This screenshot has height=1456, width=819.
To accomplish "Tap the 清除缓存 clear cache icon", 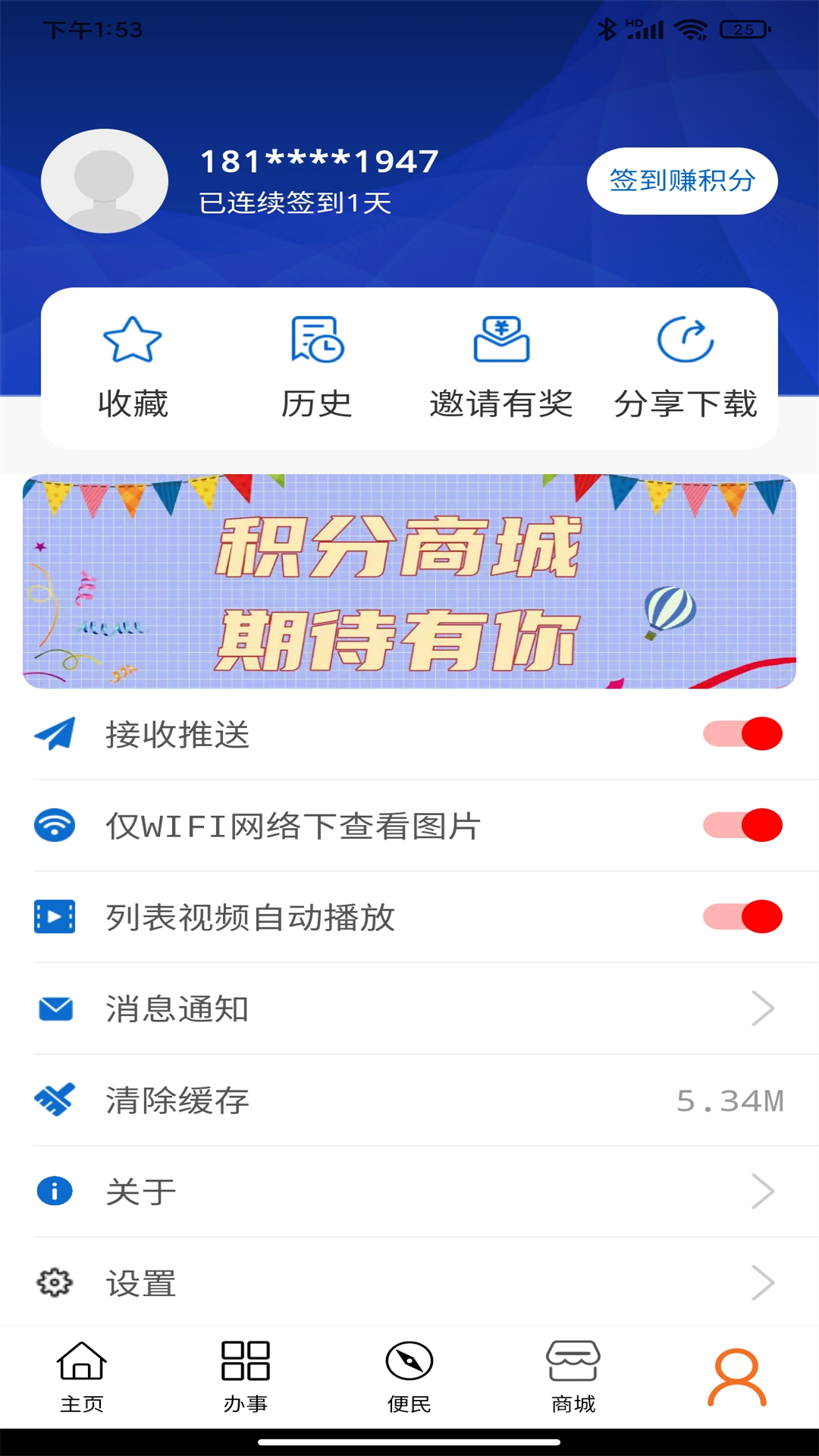I will [x=55, y=1100].
